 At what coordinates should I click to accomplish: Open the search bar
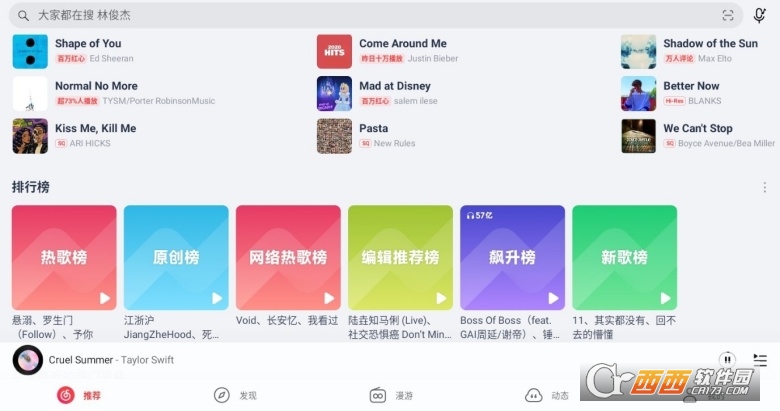[x=360, y=15]
